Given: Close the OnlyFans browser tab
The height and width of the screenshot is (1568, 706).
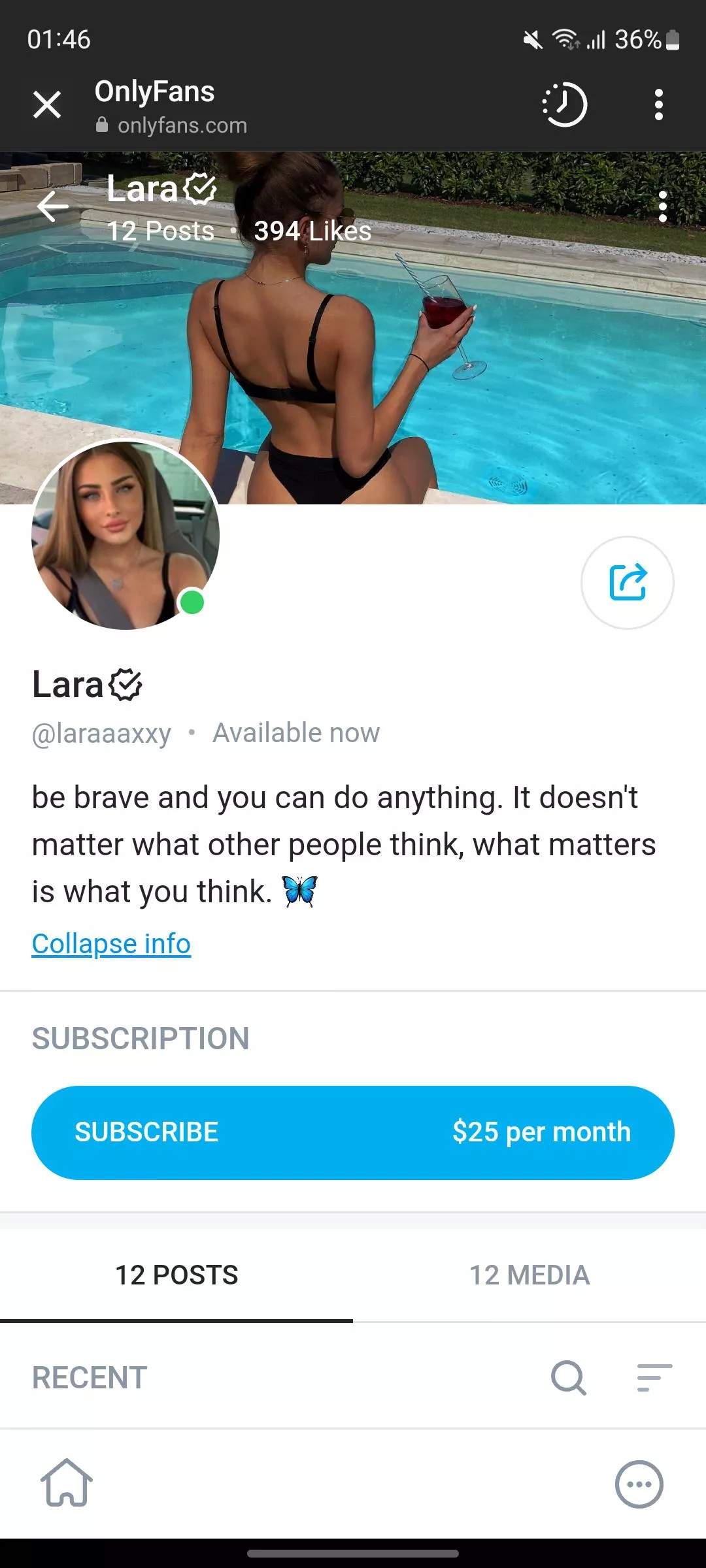Looking at the screenshot, I should point(47,105).
